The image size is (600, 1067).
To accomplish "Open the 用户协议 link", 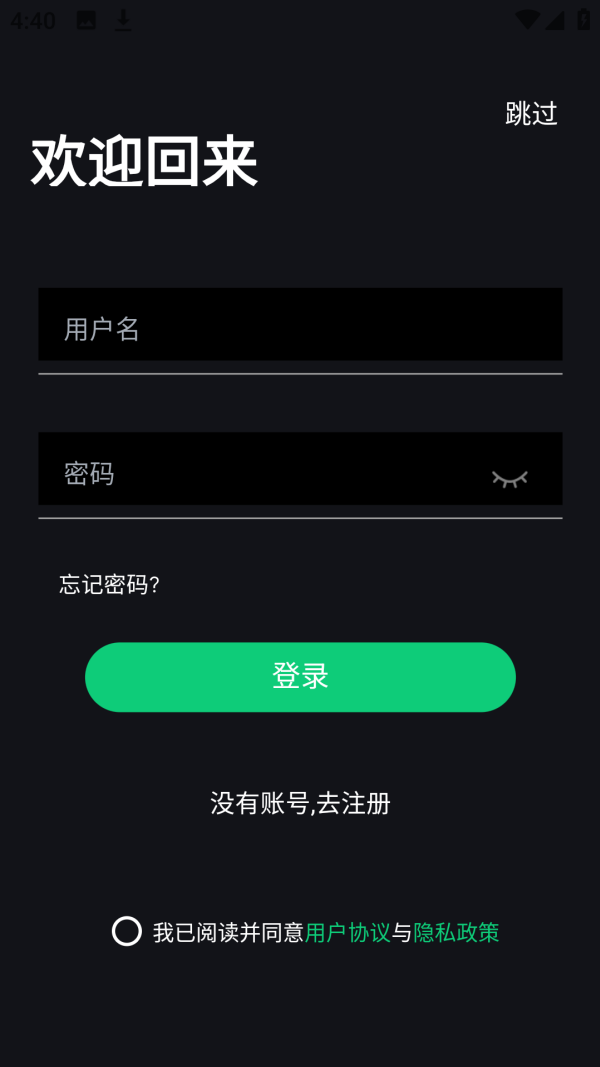I will tap(347, 933).
